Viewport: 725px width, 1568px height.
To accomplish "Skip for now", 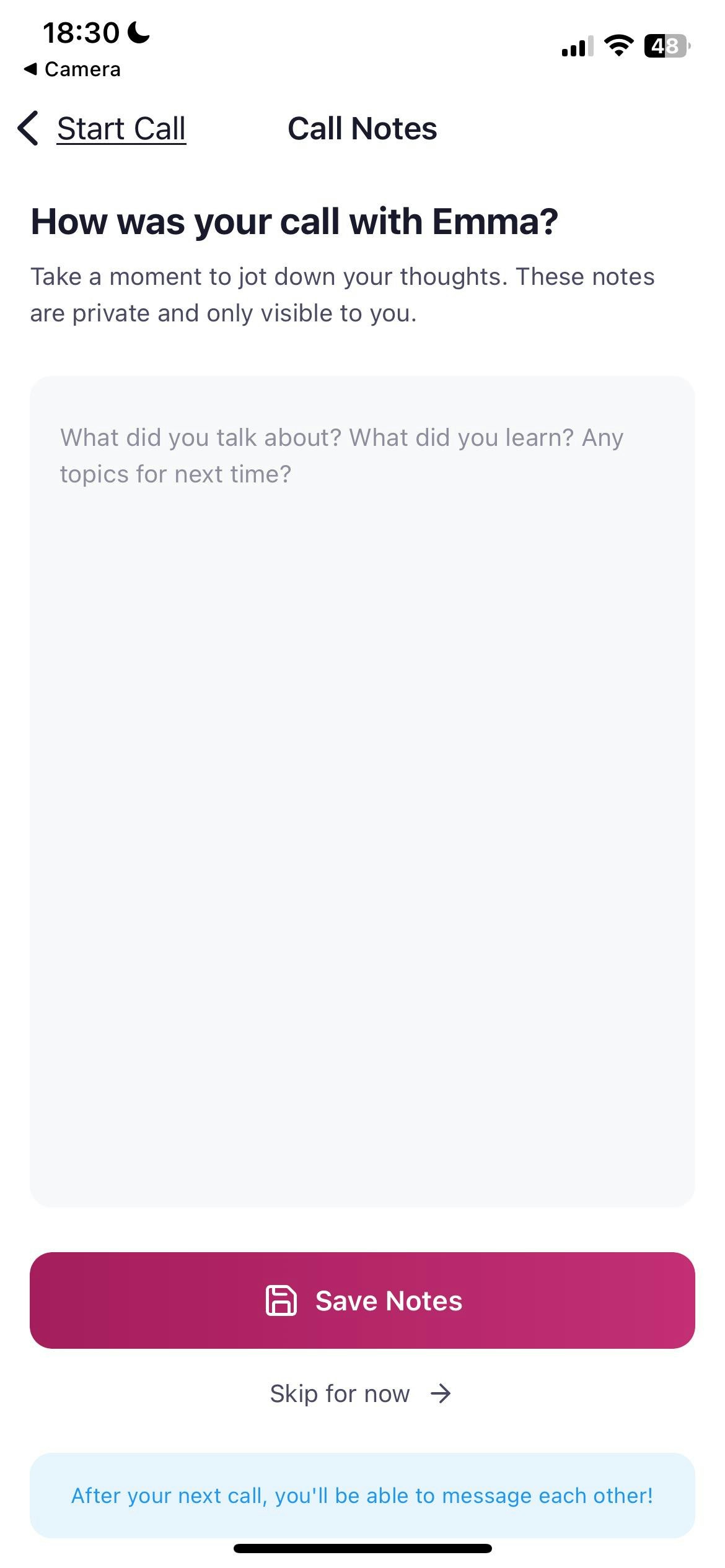I will coord(360,1394).
